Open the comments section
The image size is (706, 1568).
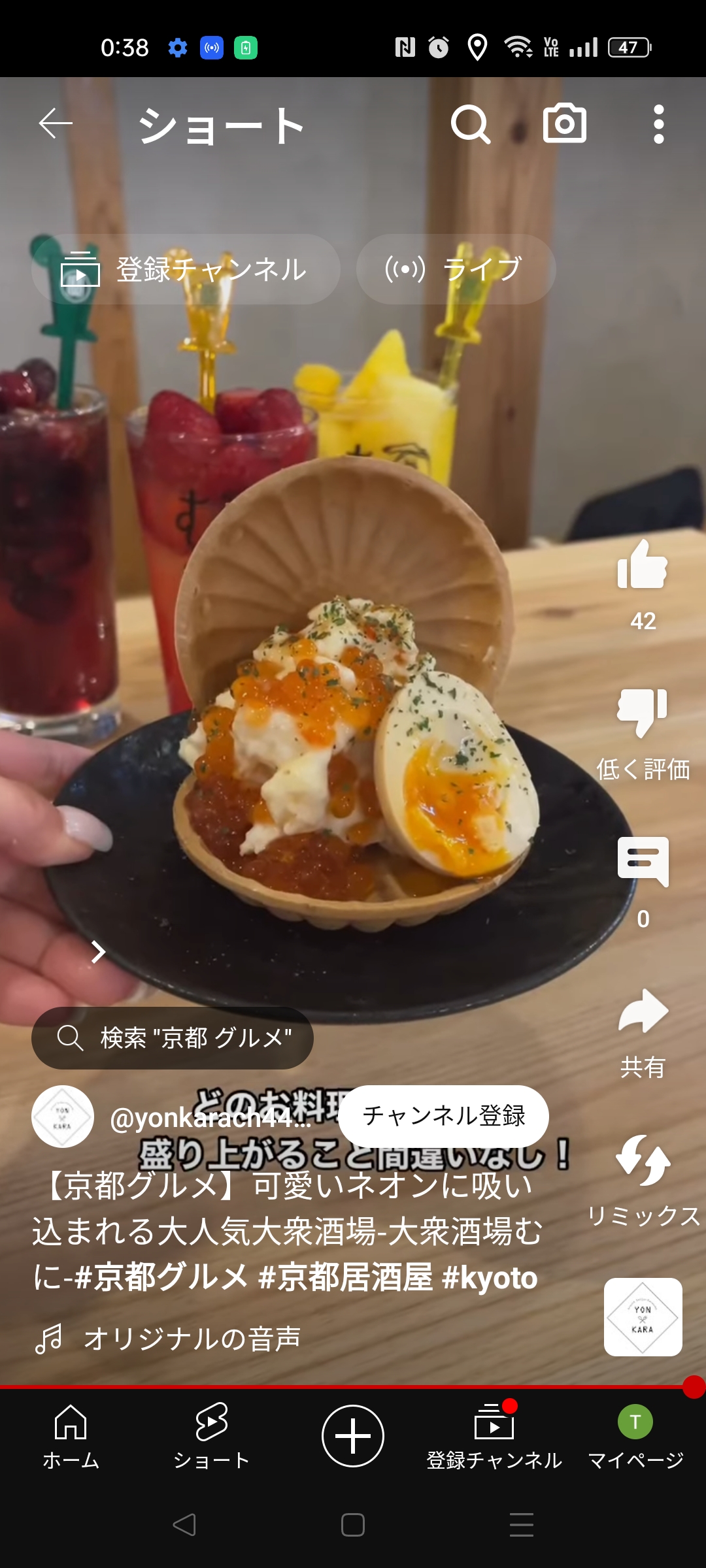point(643,862)
